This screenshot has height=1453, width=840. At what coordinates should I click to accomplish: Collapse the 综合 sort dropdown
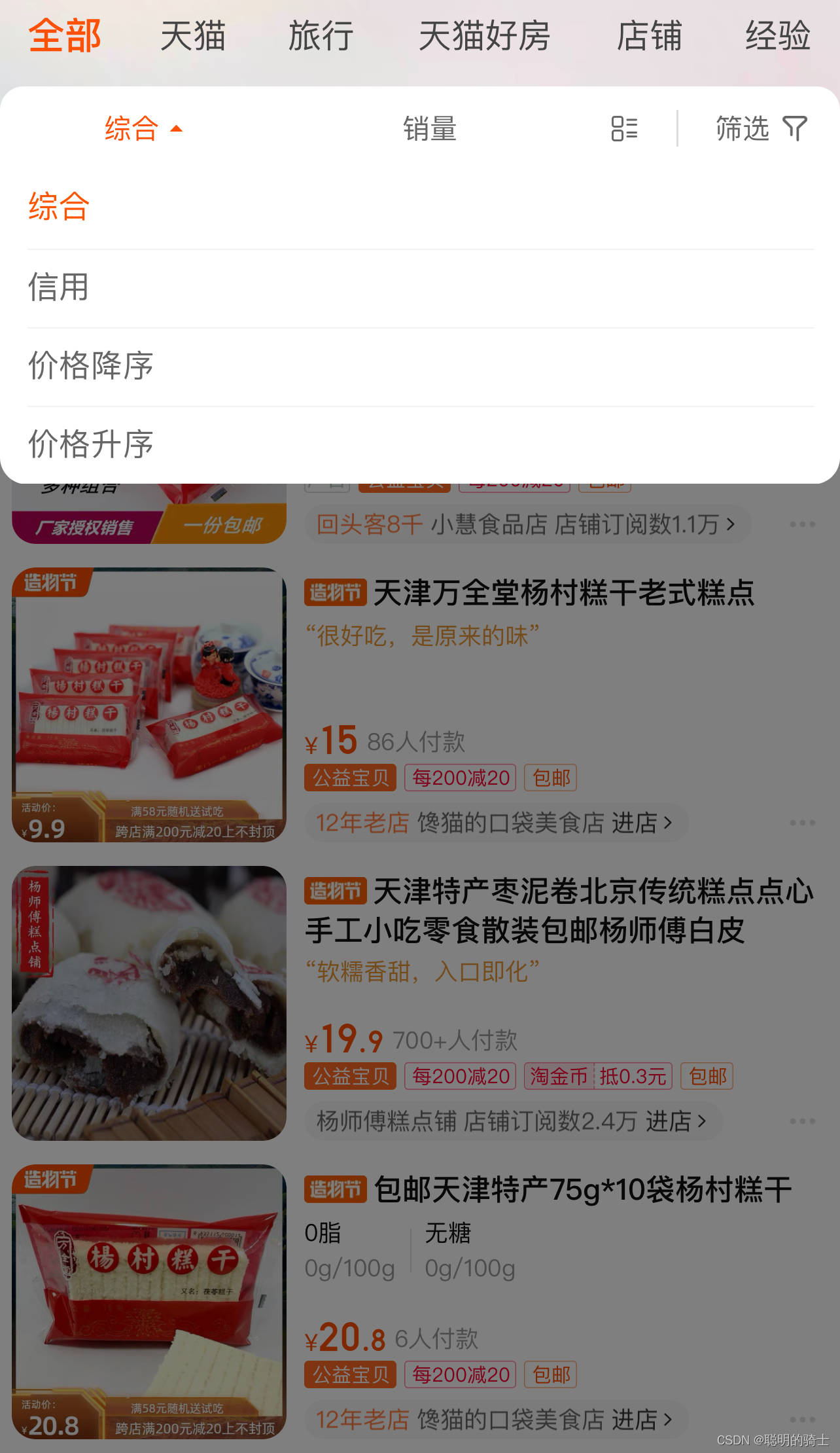[143, 128]
